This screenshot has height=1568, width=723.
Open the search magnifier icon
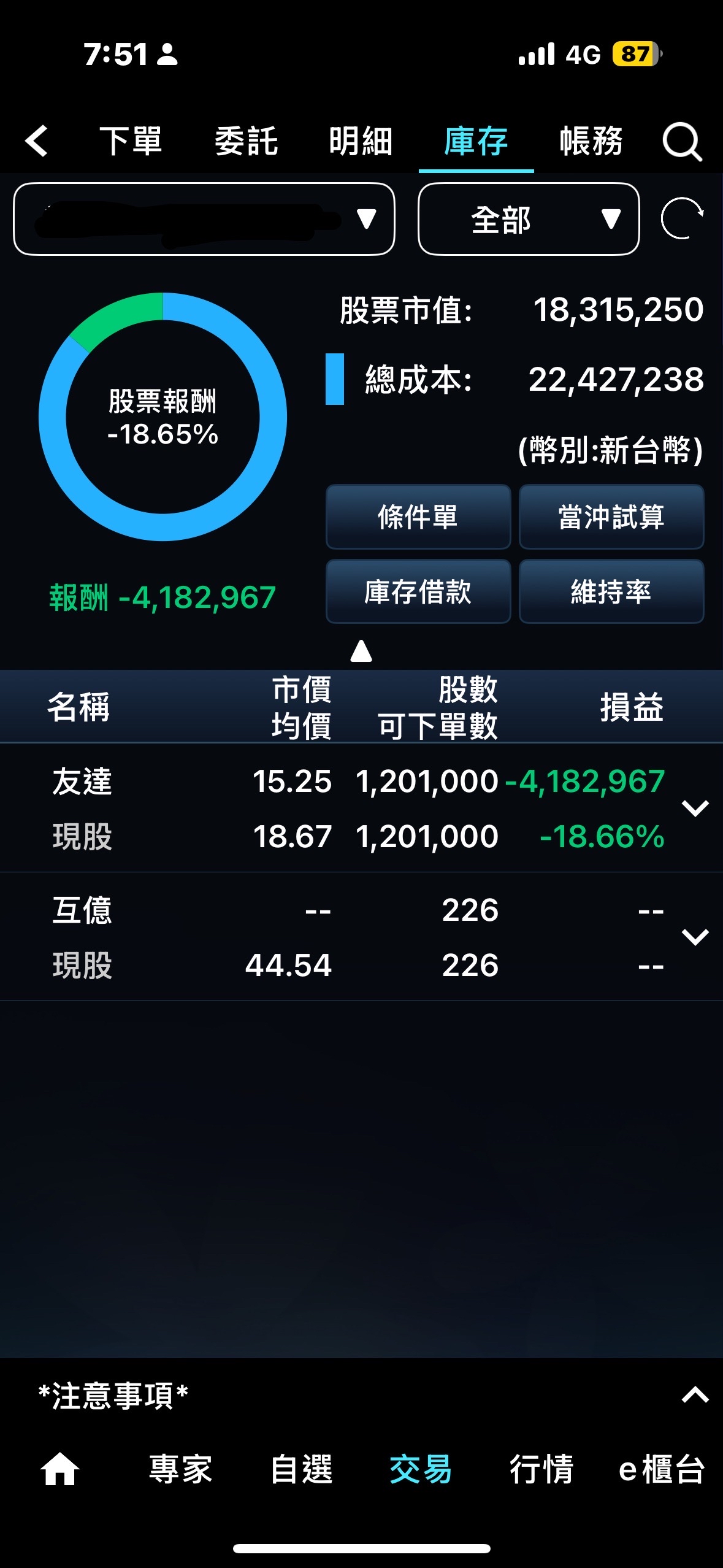[x=682, y=142]
